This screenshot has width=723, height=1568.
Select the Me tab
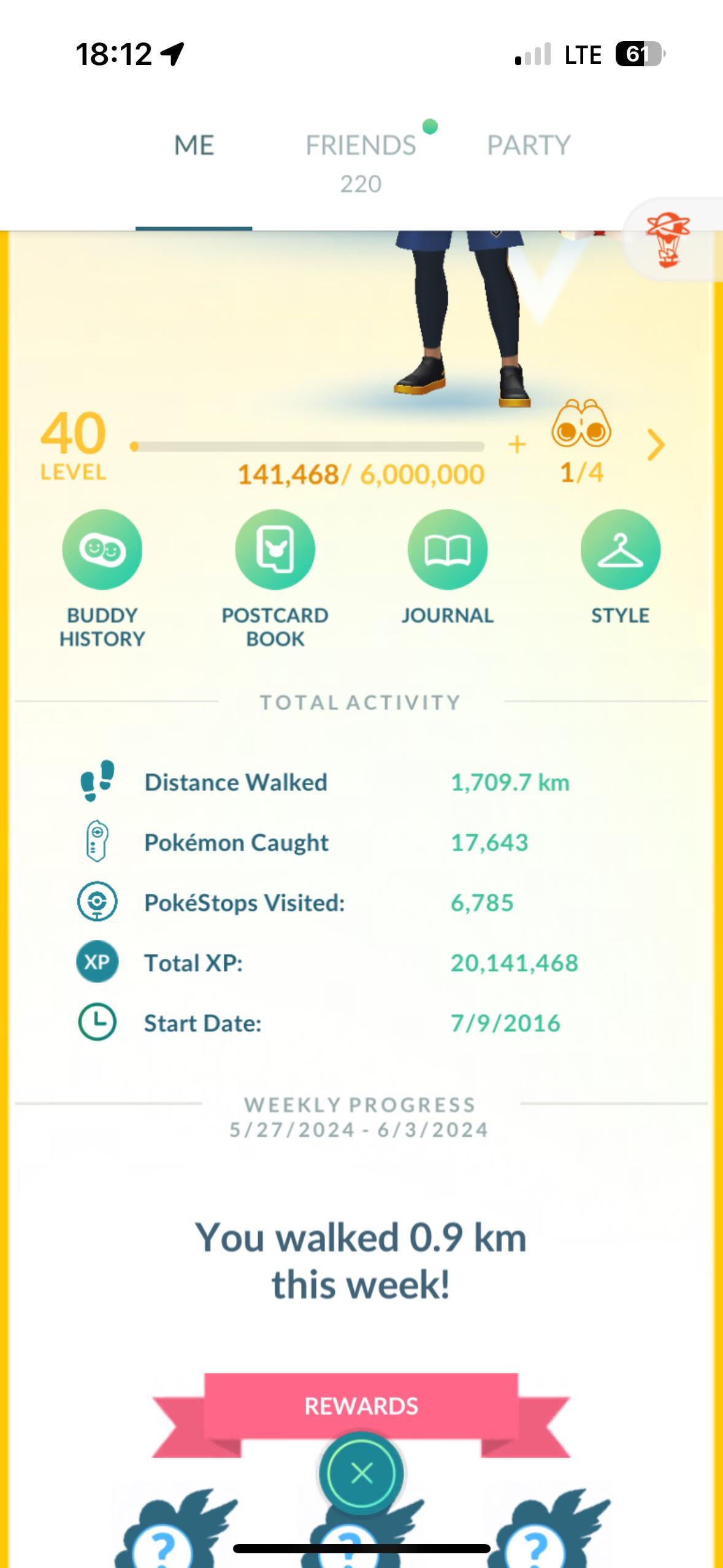194,146
